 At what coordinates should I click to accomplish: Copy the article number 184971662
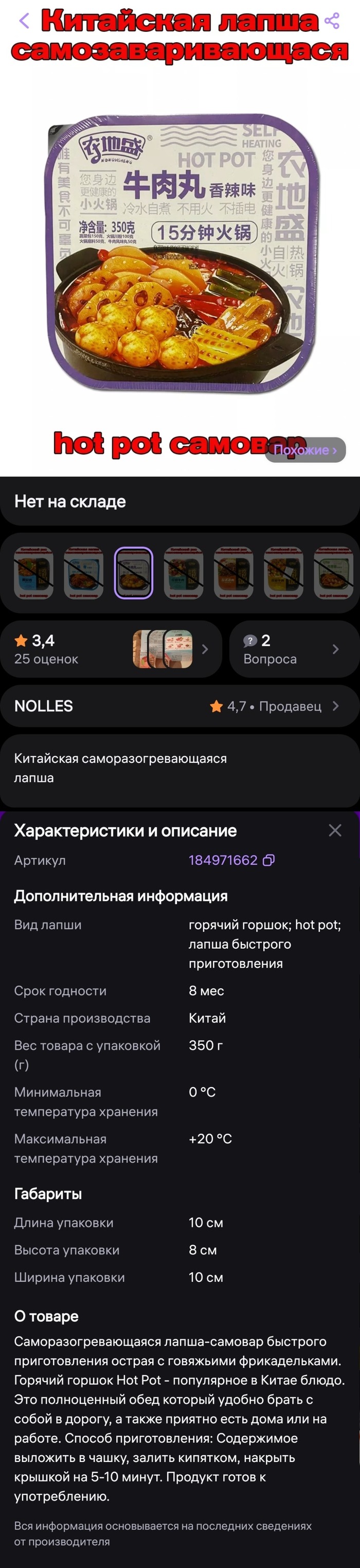click(x=269, y=860)
